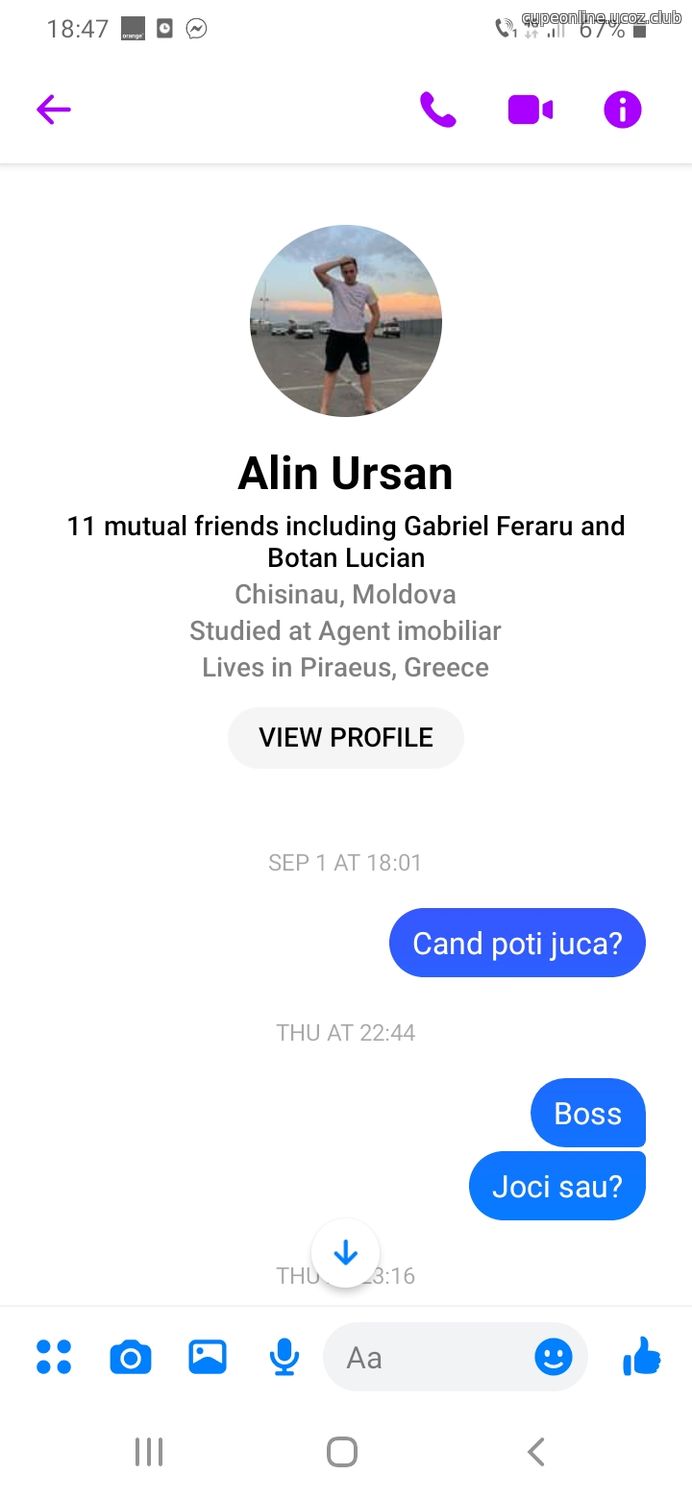Open recent apps from navigation bar
The height and width of the screenshot is (1499, 692).
click(149, 1451)
